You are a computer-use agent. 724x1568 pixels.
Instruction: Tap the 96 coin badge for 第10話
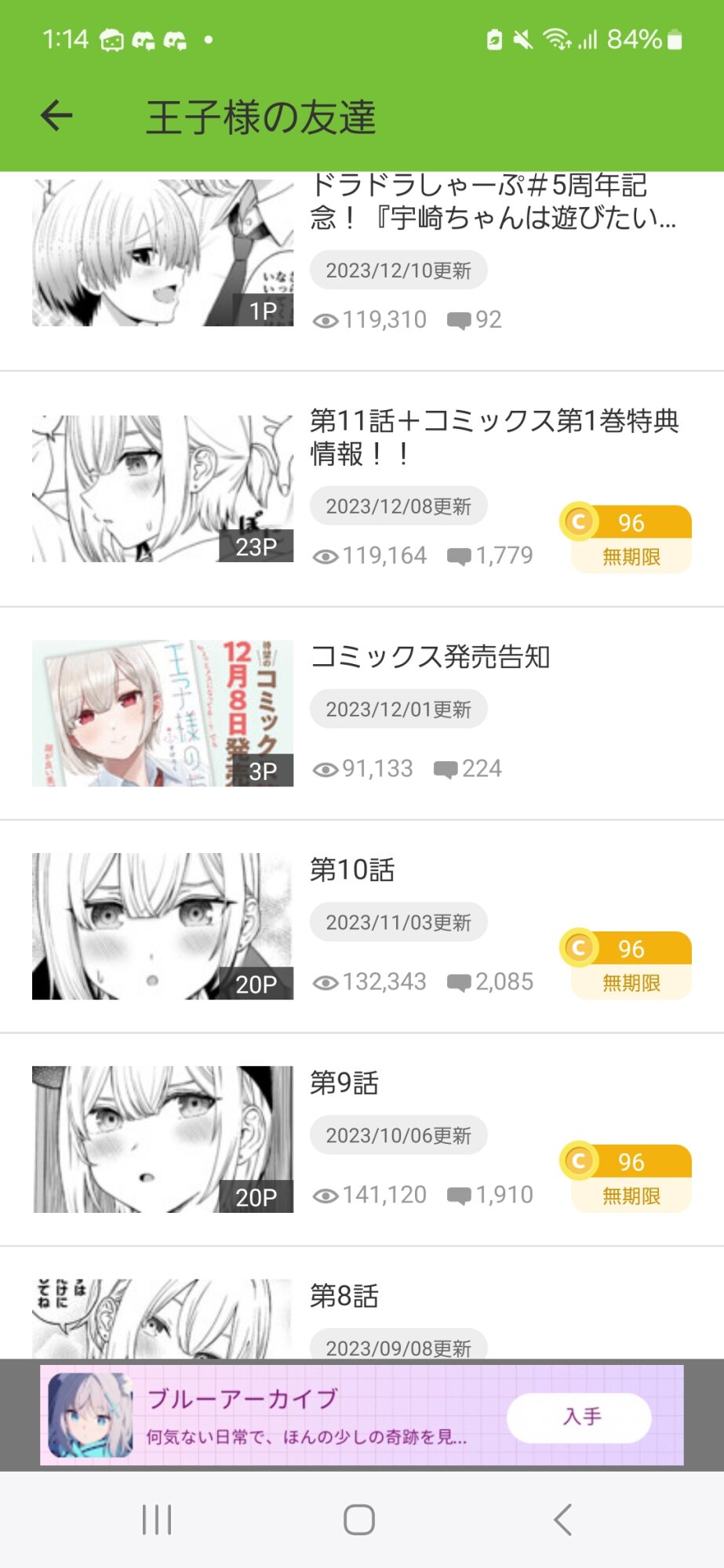point(627,964)
